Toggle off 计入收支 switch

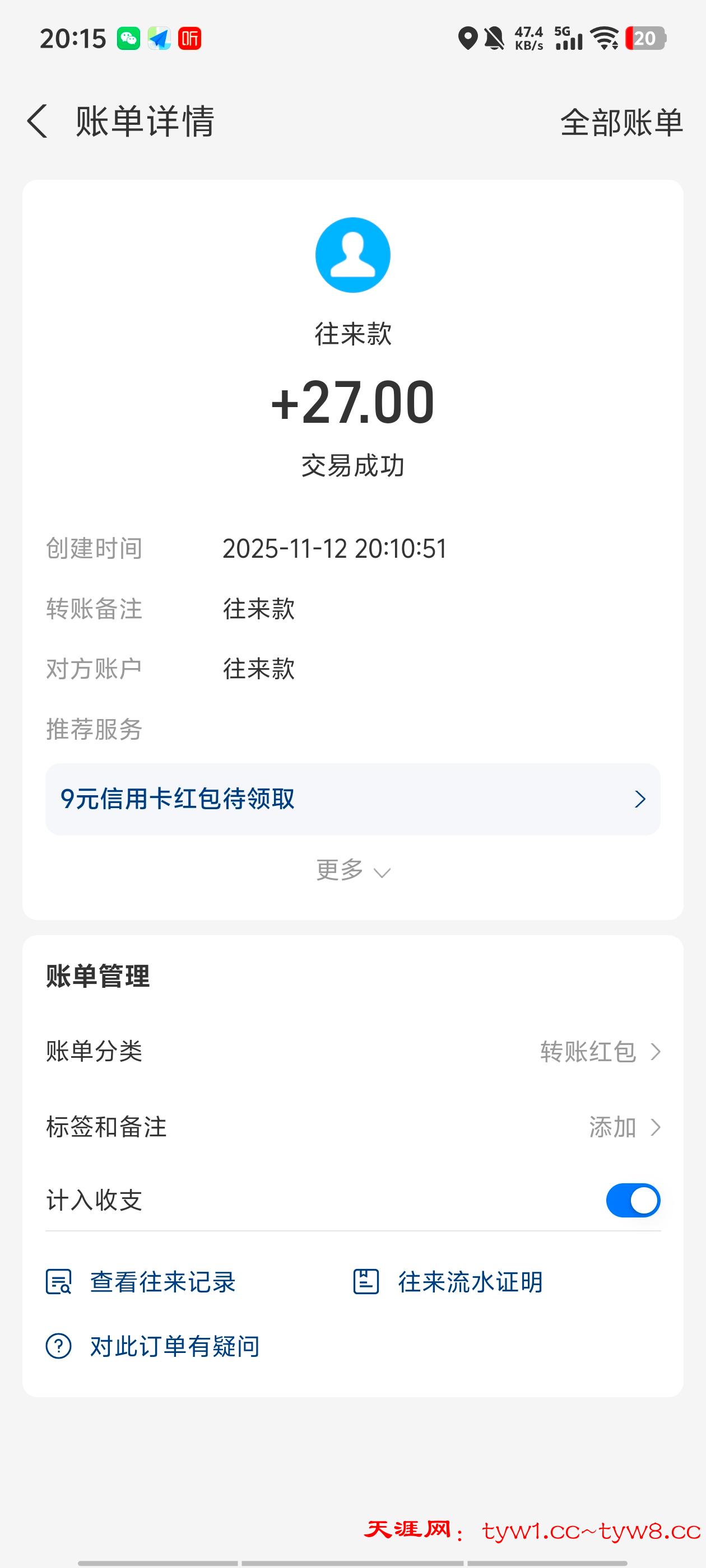pyautogui.click(x=632, y=1200)
